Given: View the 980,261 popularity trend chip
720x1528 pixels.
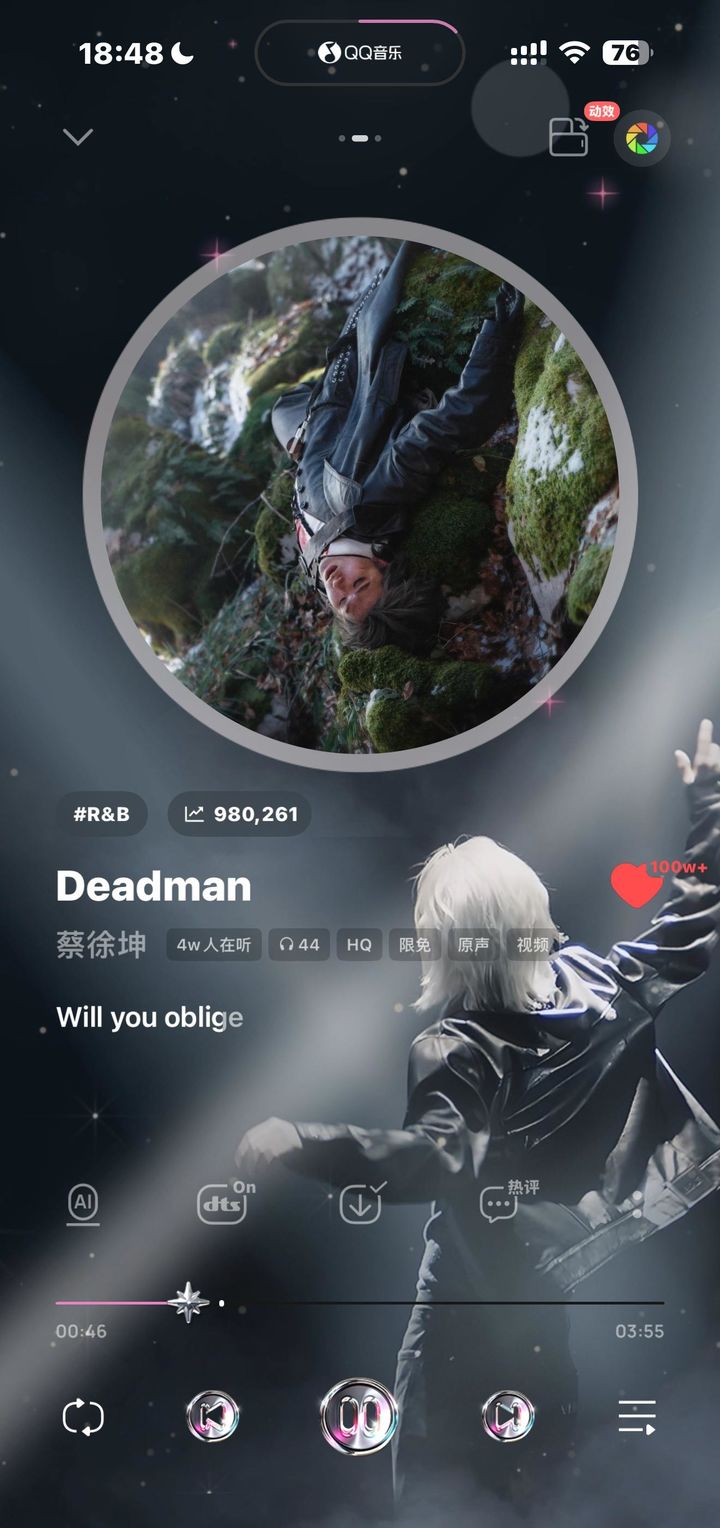Looking at the screenshot, I should pyautogui.click(x=240, y=814).
